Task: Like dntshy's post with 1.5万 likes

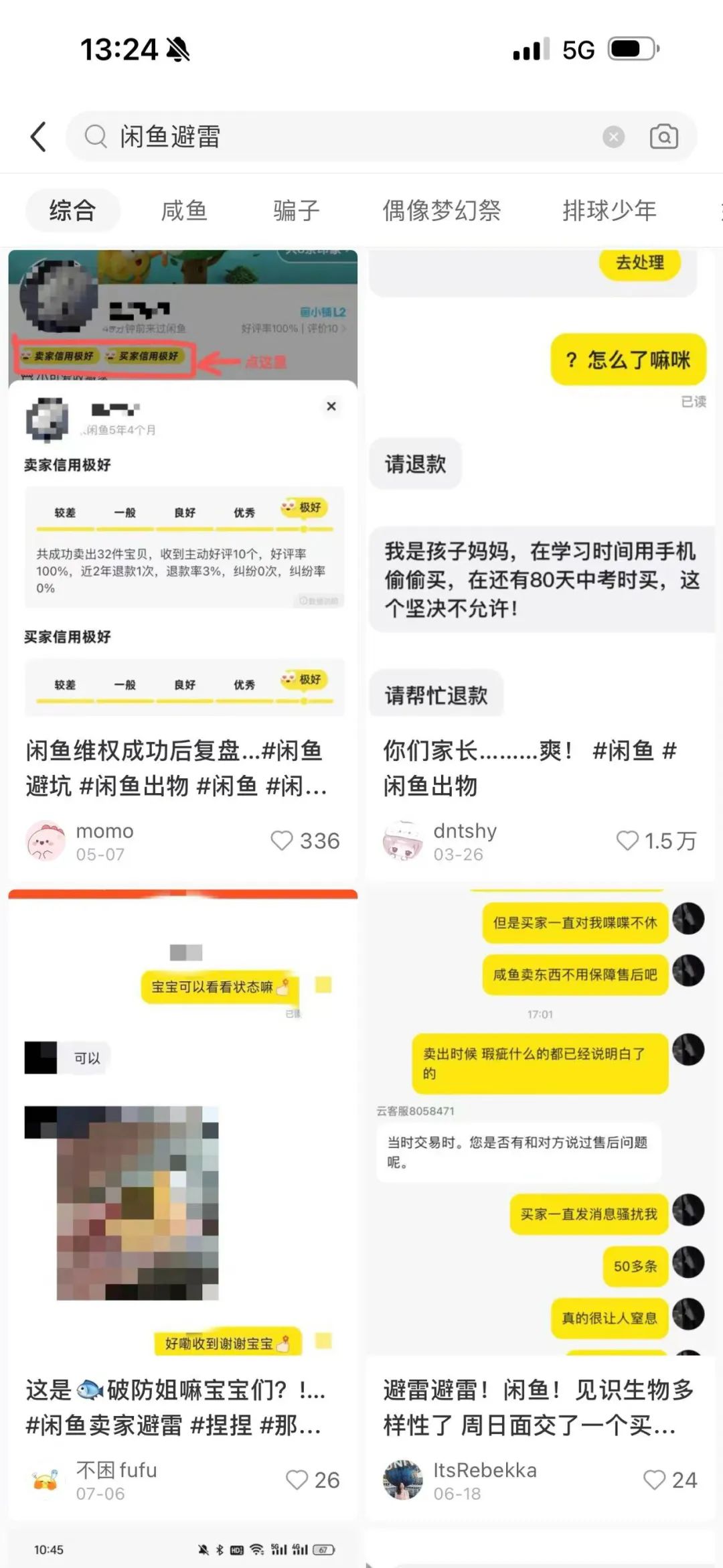Action: [627, 841]
